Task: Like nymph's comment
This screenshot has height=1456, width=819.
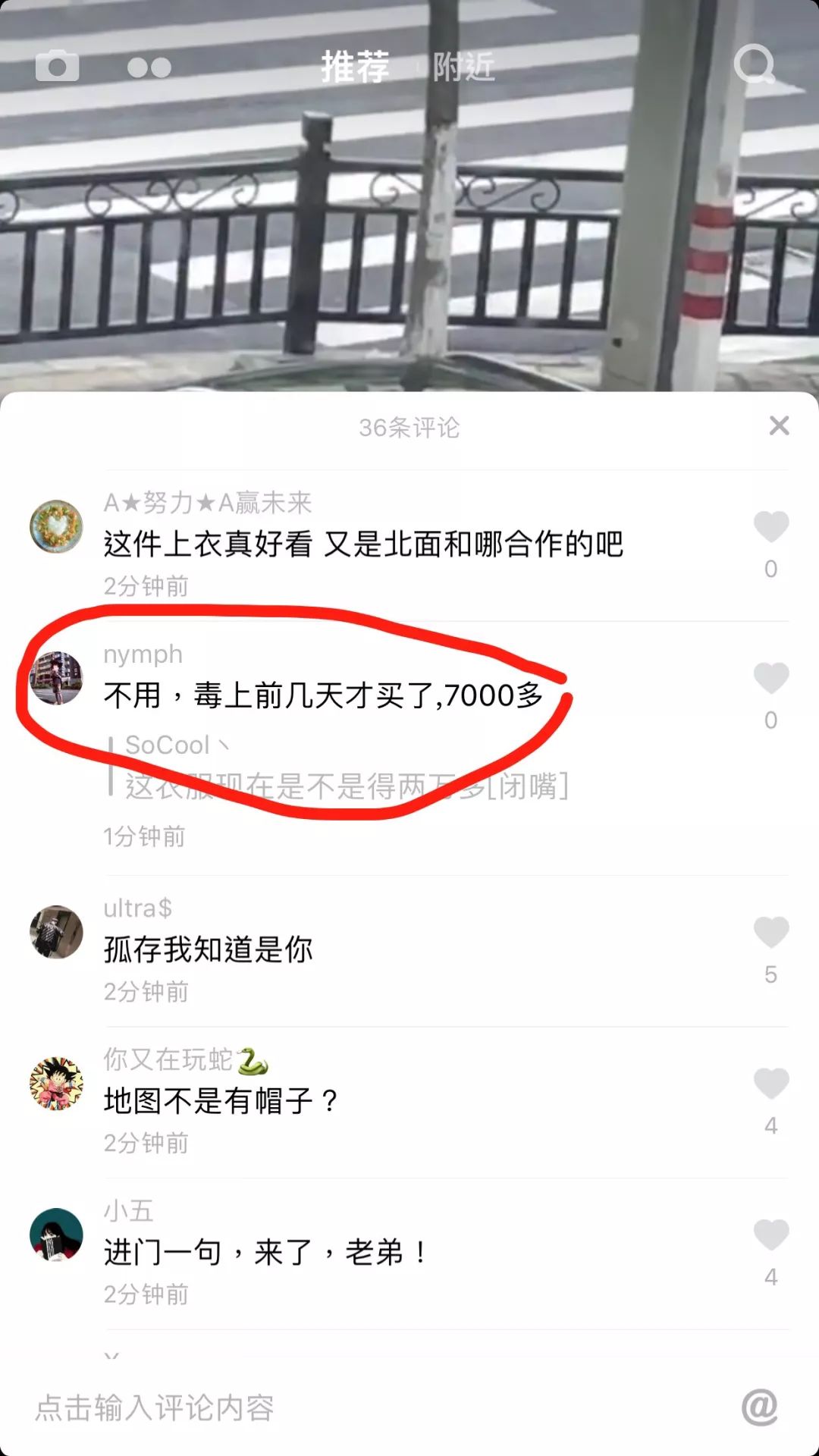Action: [770, 678]
